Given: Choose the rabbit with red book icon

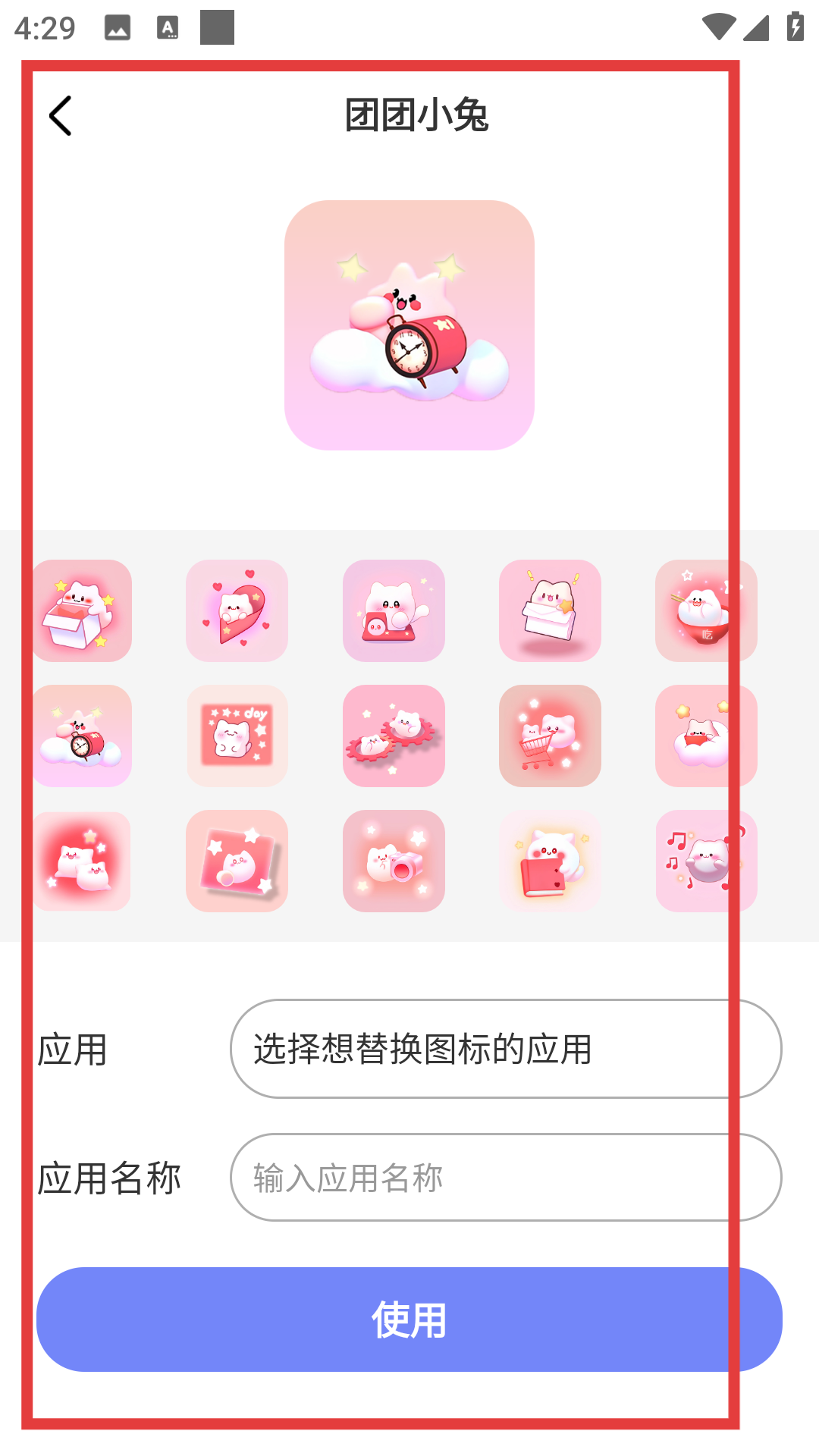Looking at the screenshot, I should (x=550, y=861).
